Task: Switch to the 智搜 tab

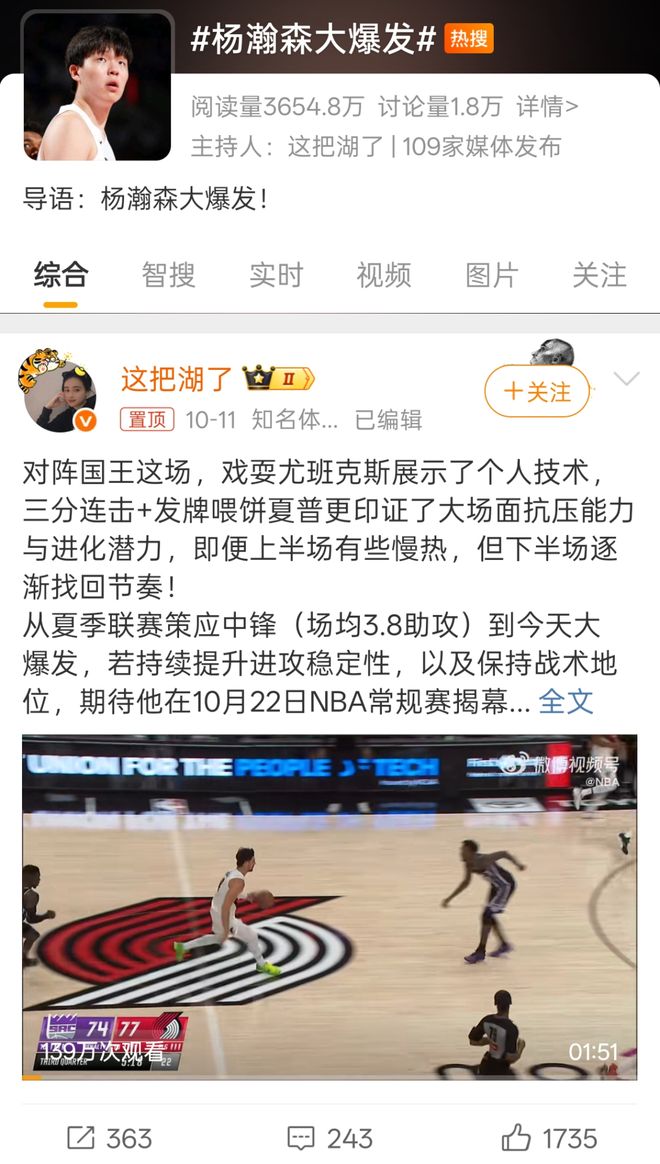Action: (168, 275)
